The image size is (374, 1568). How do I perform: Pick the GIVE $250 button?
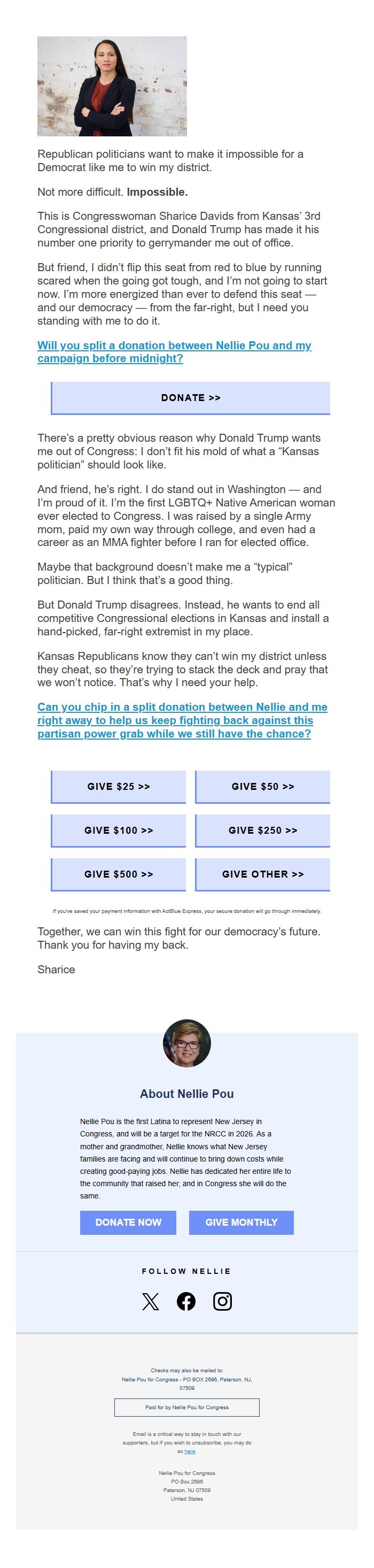[x=263, y=831]
